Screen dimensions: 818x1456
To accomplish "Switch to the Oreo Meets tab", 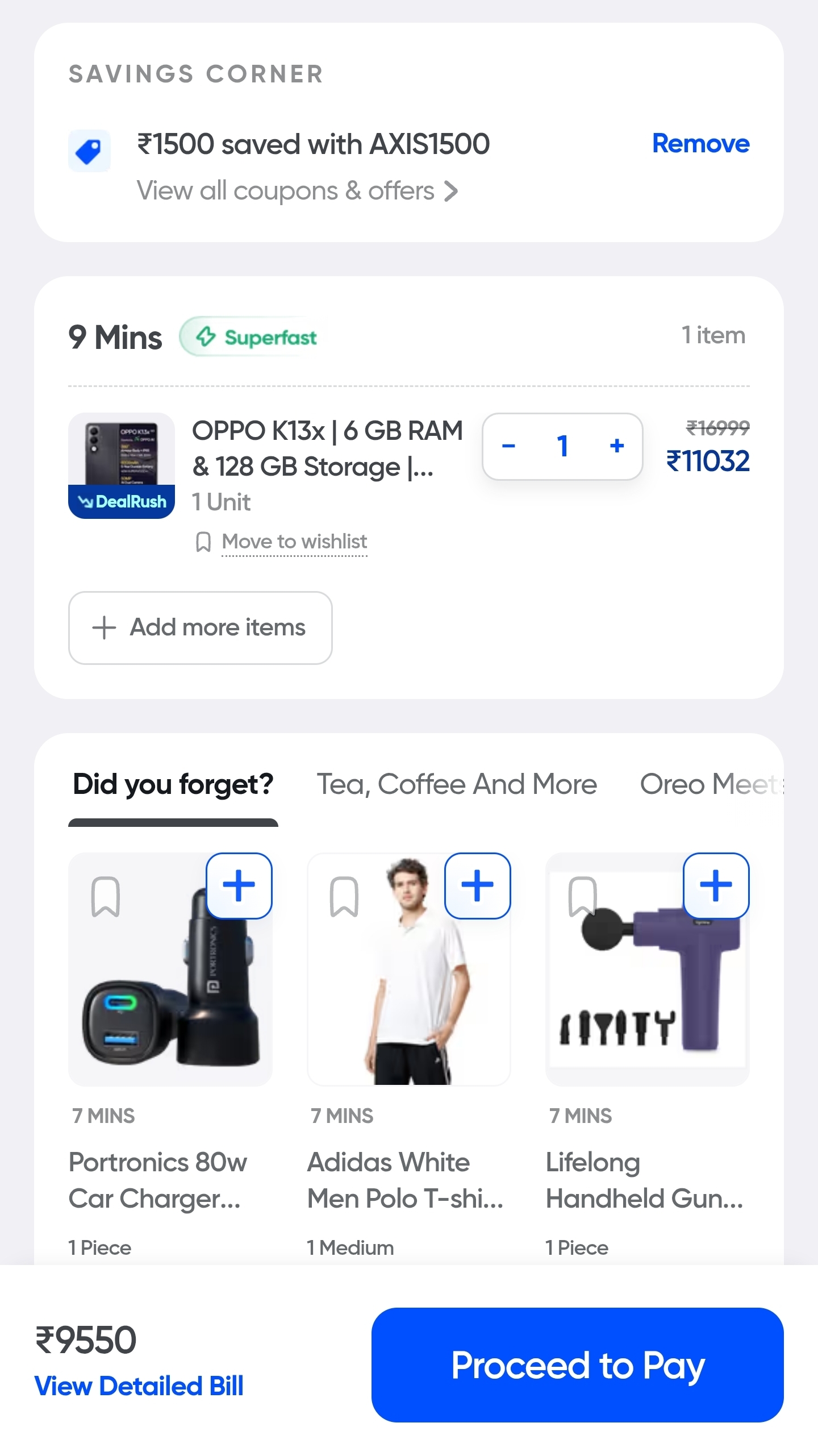I will (x=710, y=785).
